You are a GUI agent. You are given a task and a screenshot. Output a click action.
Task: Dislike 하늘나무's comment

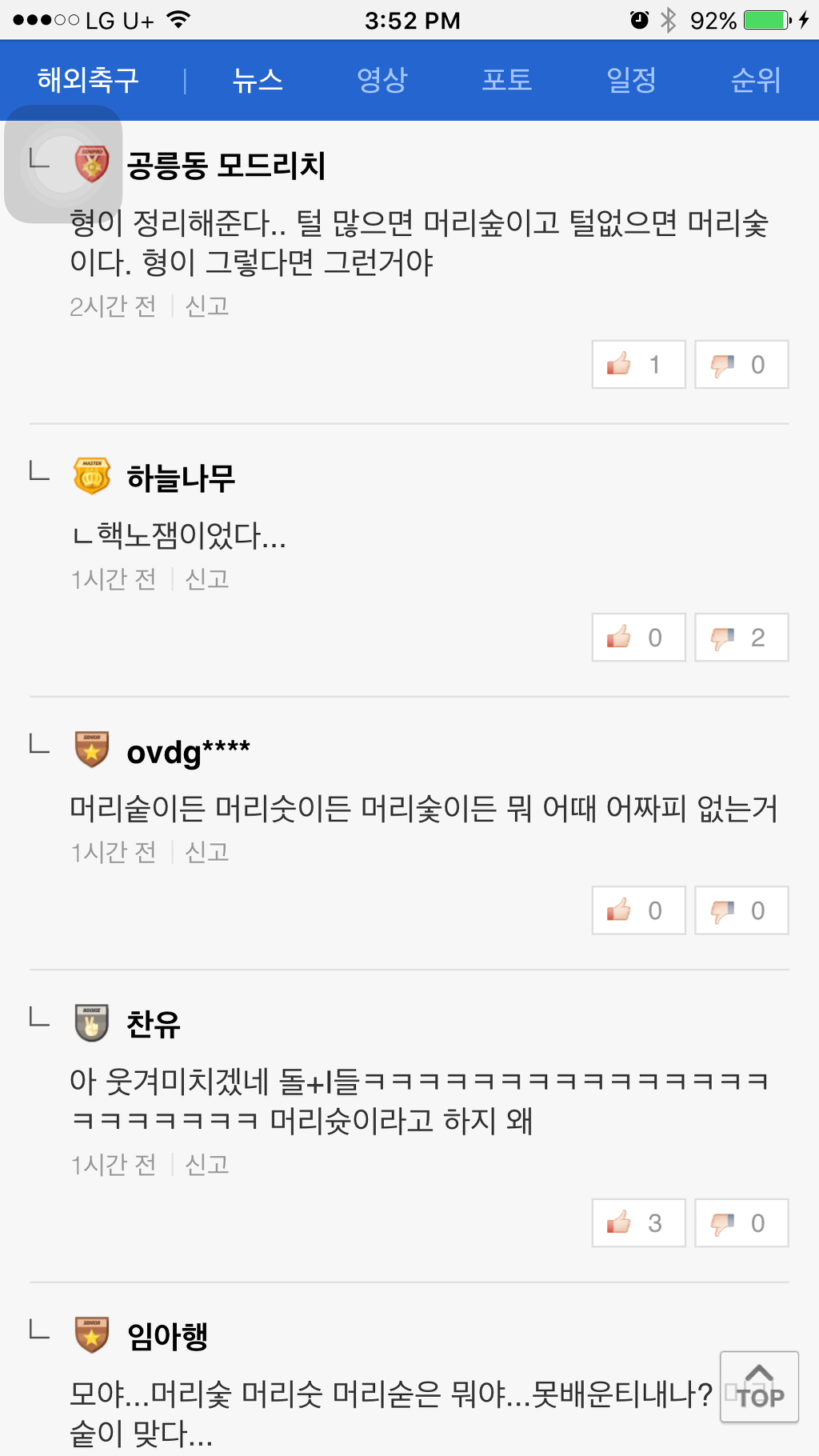pyautogui.click(x=741, y=638)
